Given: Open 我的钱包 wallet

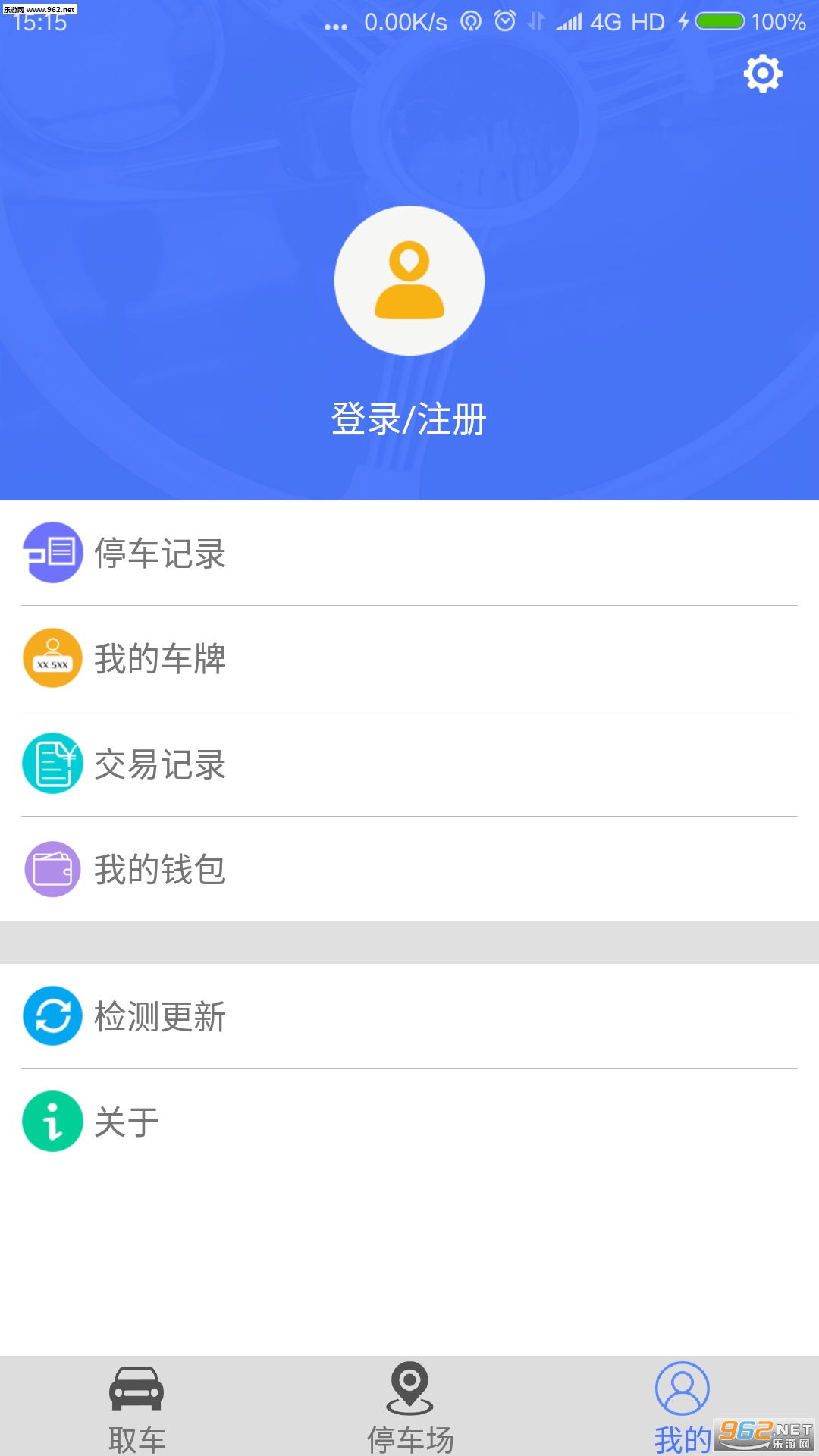Looking at the screenshot, I should coord(409,869).
